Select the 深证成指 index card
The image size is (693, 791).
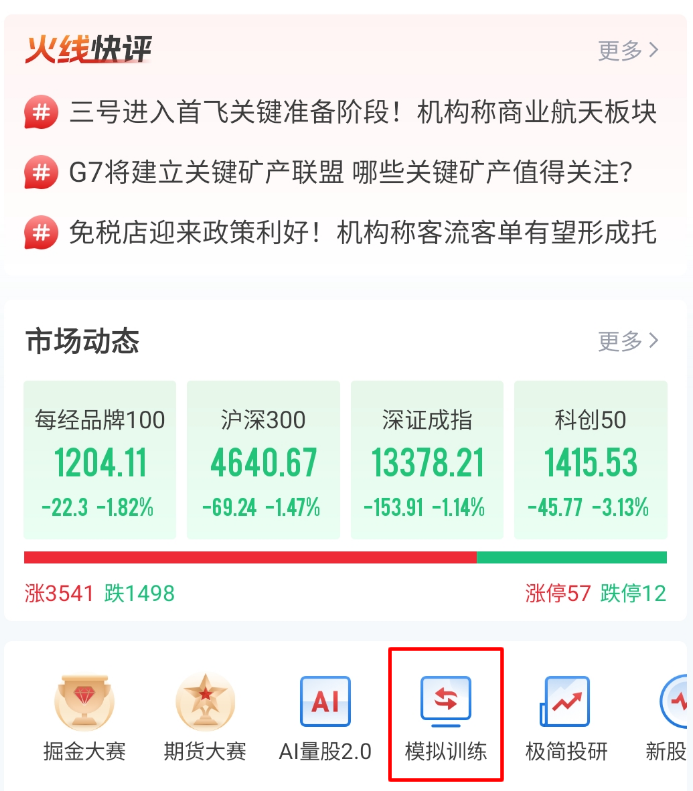[427, 460]
